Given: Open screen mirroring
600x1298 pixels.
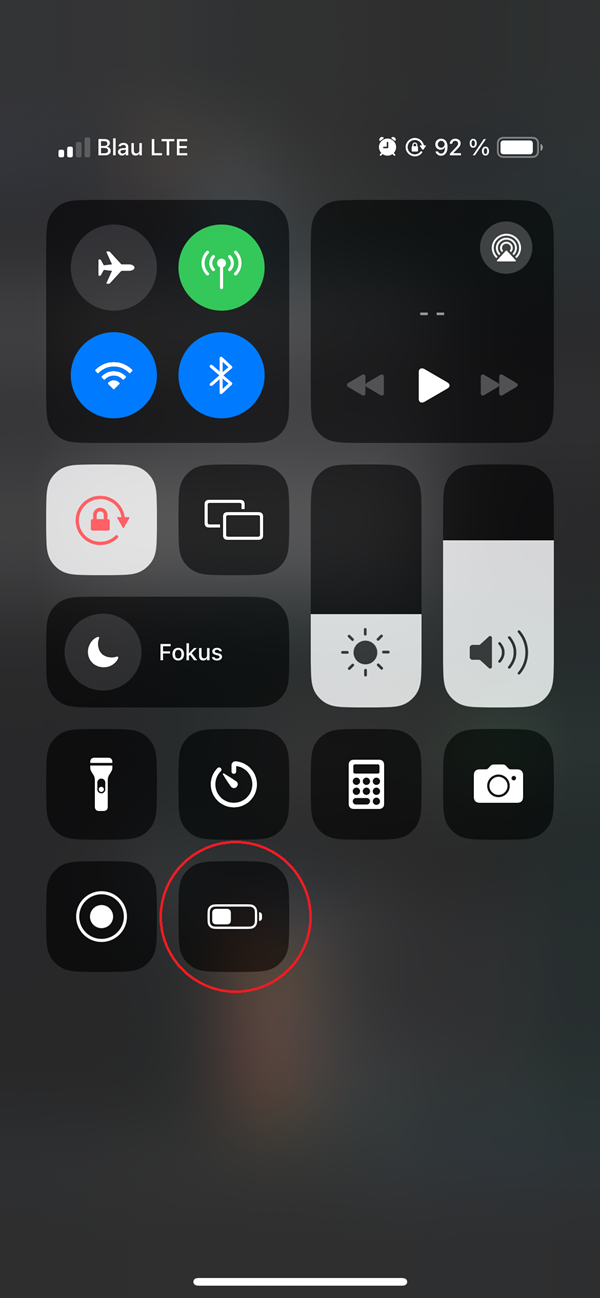Looking at the screenshot, I should point(234,520).
